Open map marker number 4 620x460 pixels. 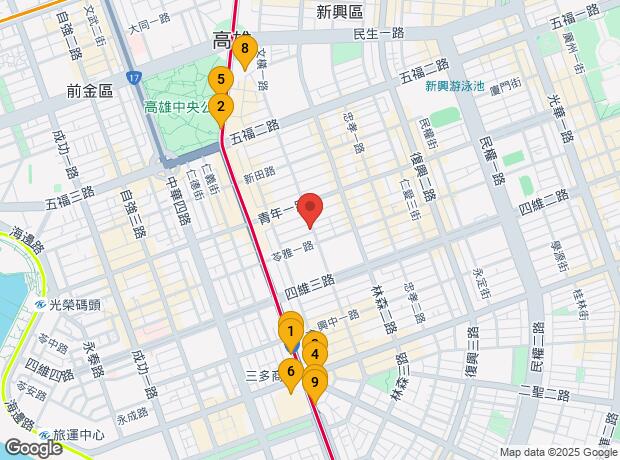click(316, 353)
